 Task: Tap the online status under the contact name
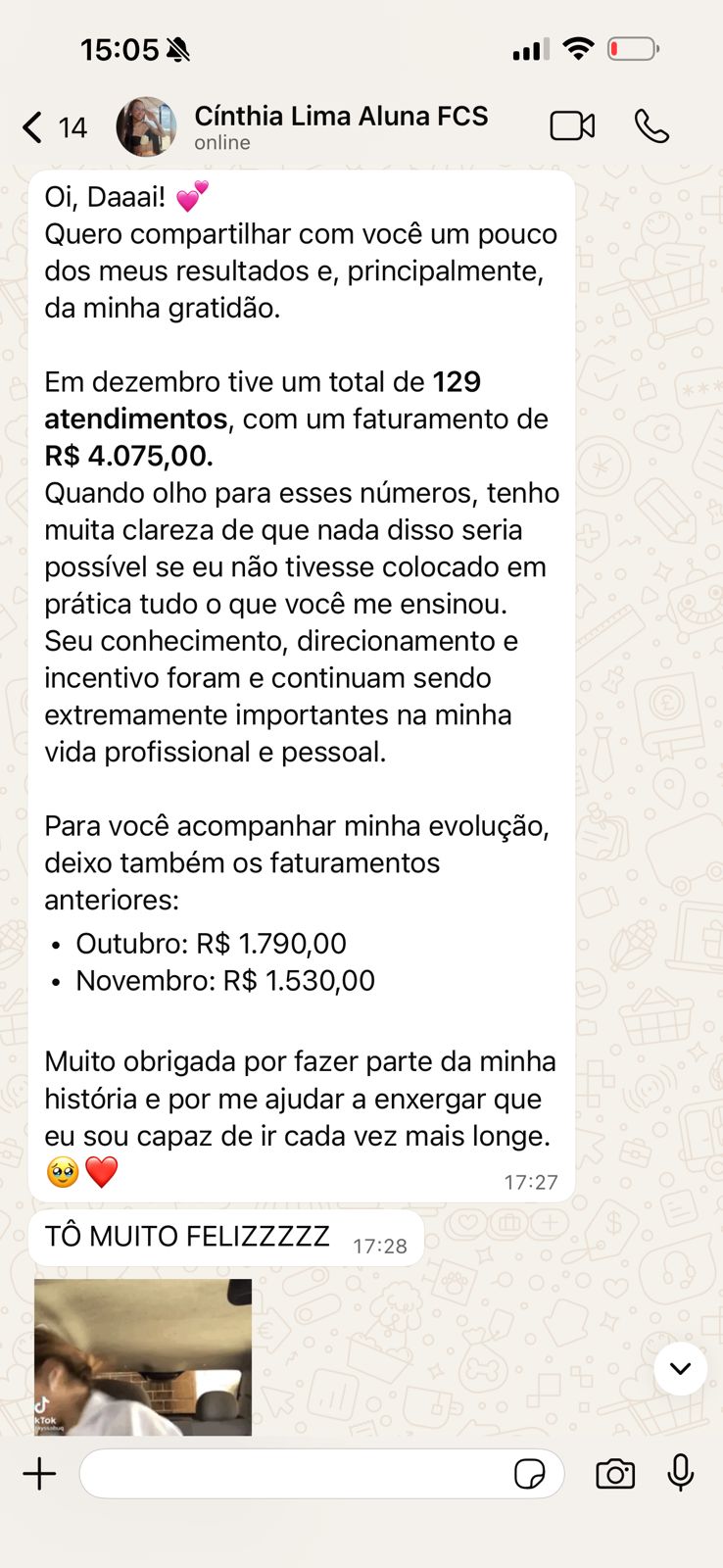pos(221,142)
